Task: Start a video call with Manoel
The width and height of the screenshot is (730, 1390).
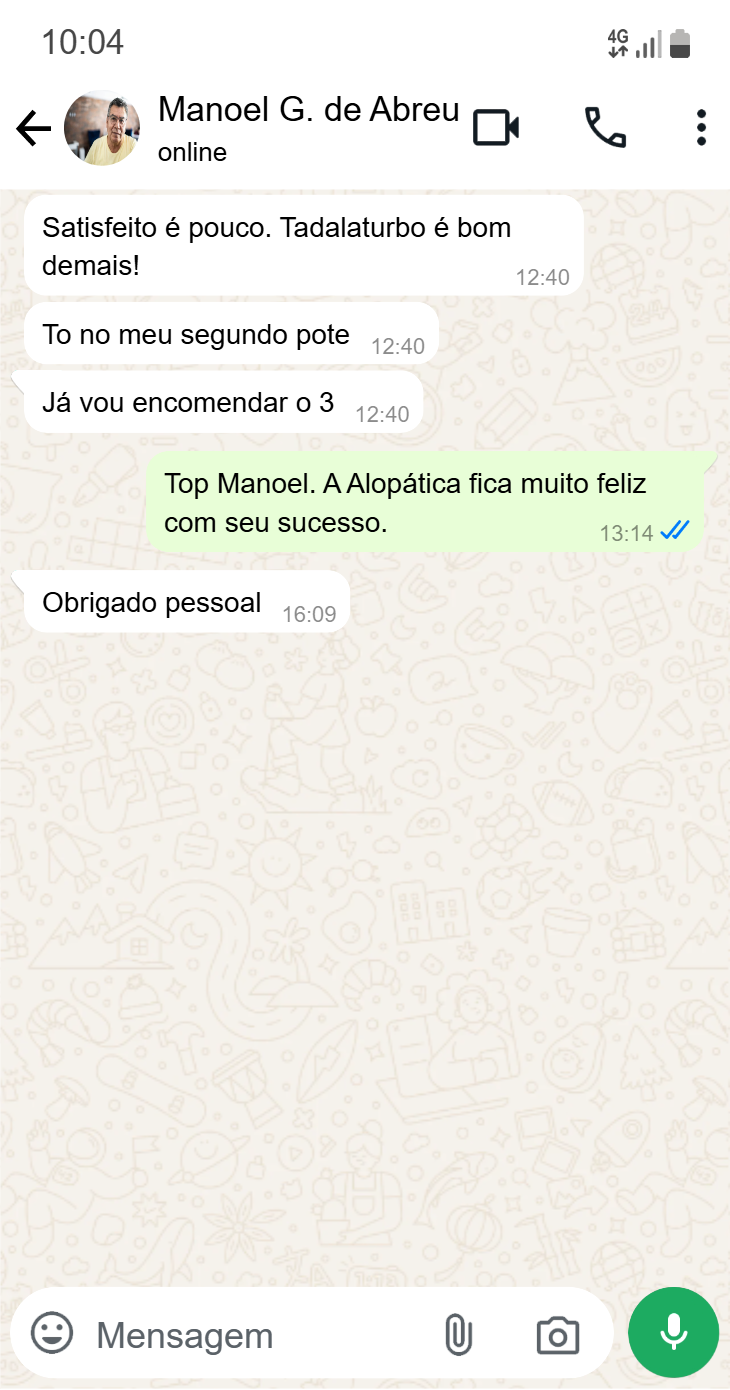Action: (496, 128)
